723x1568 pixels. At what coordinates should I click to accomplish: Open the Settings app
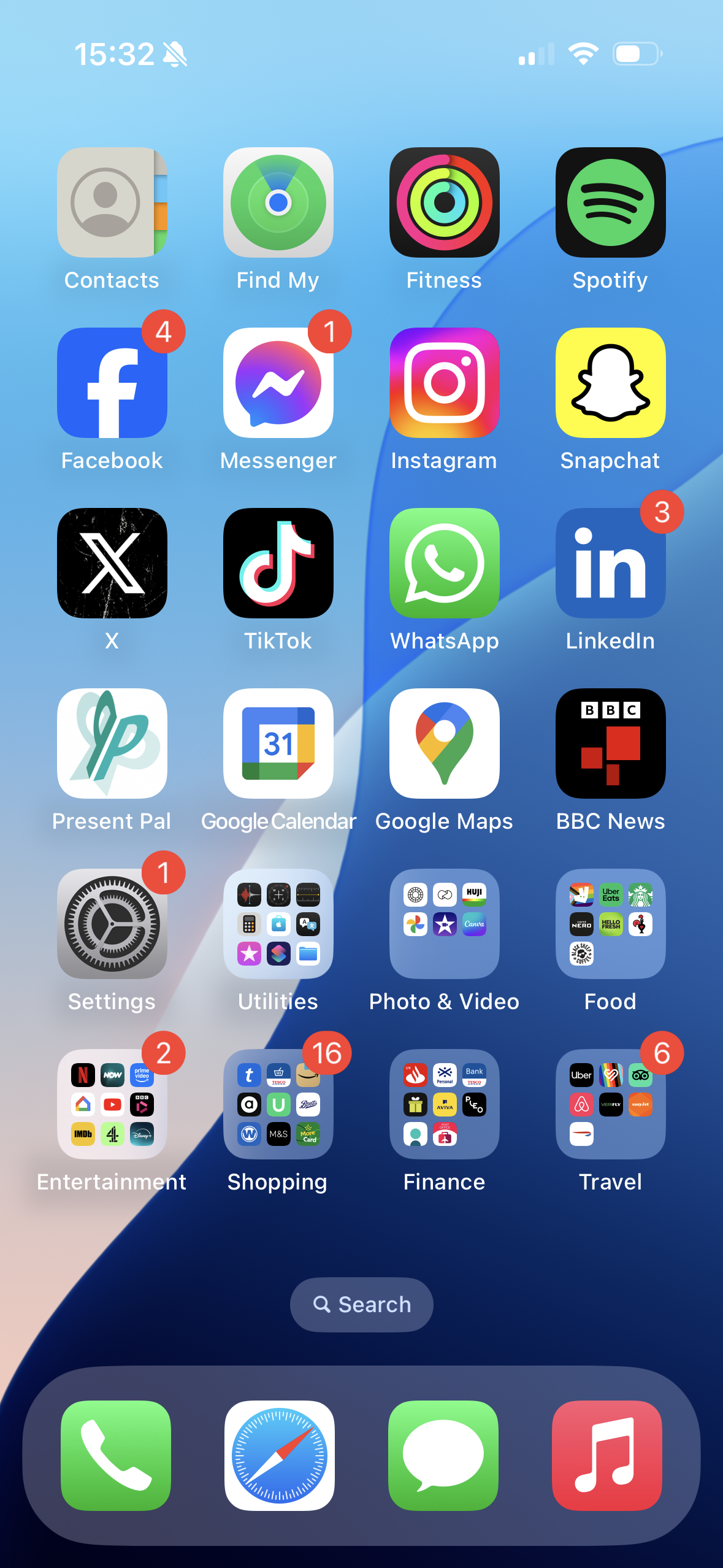(112, 924)
